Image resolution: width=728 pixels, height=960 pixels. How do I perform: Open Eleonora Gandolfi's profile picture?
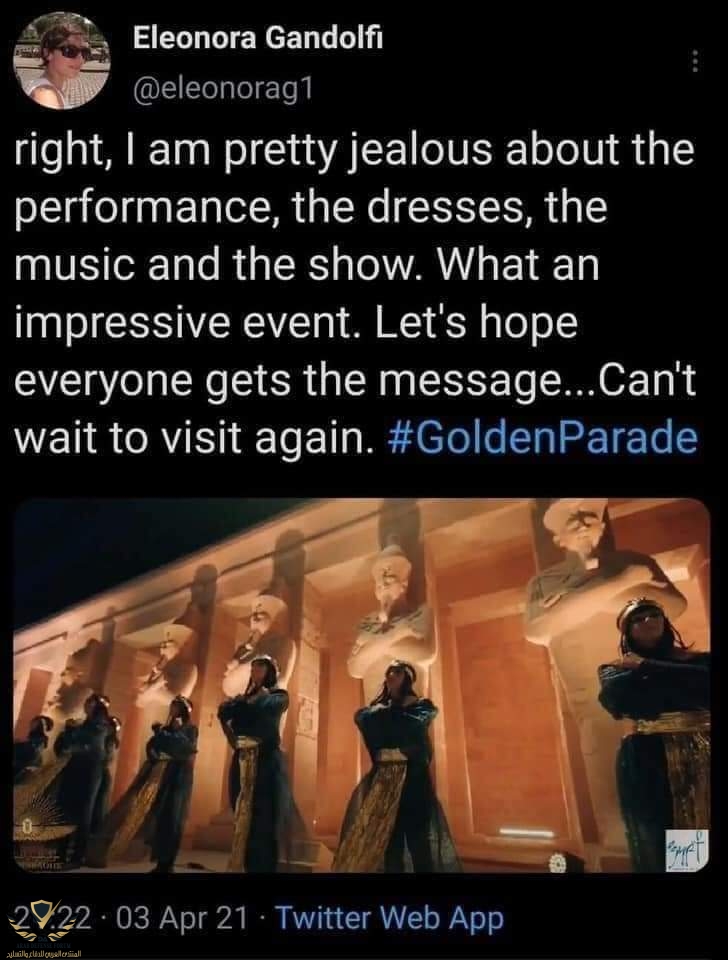(x=60, y=63)
